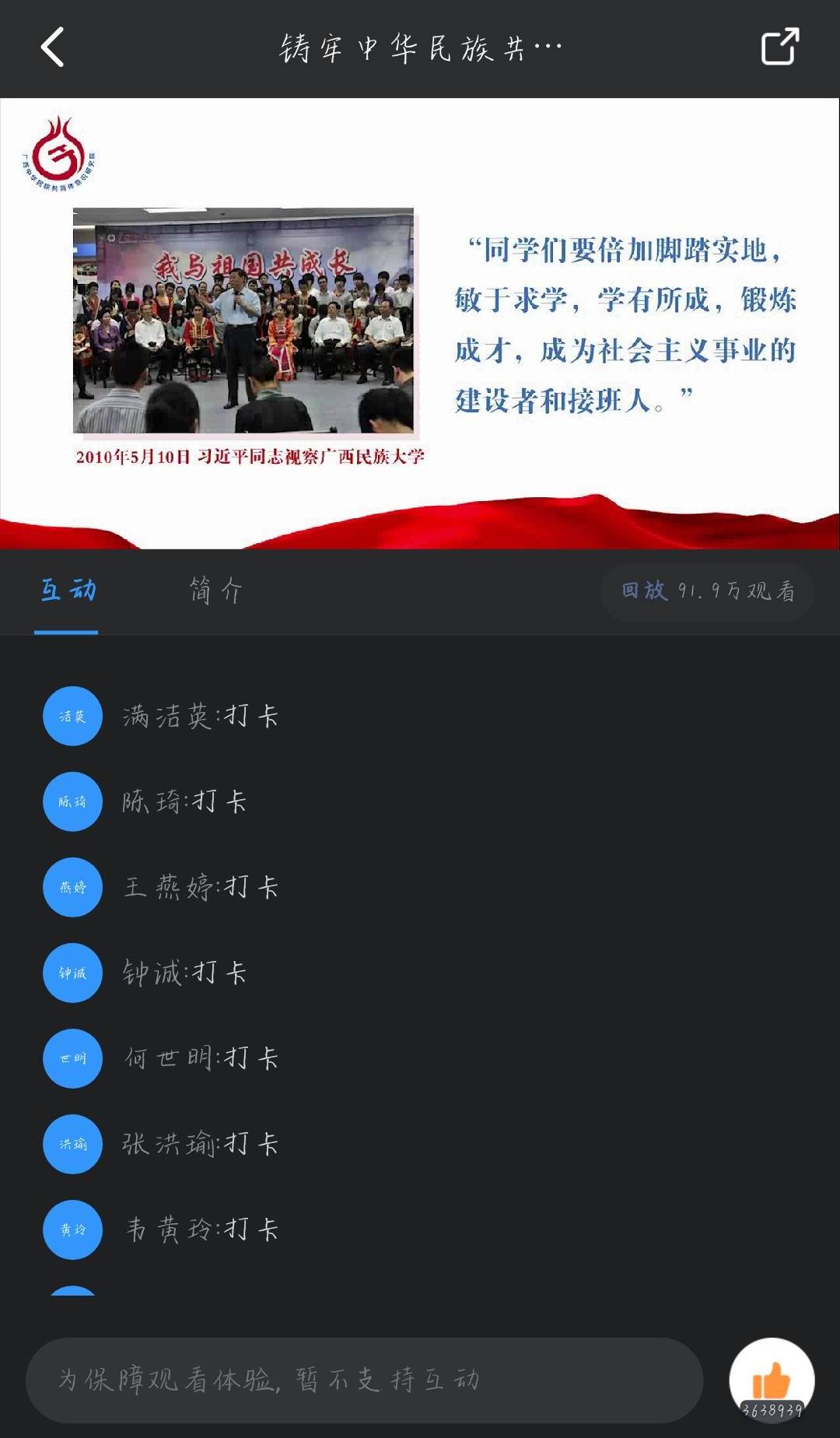Tap the video playback area

coord(420,324)
